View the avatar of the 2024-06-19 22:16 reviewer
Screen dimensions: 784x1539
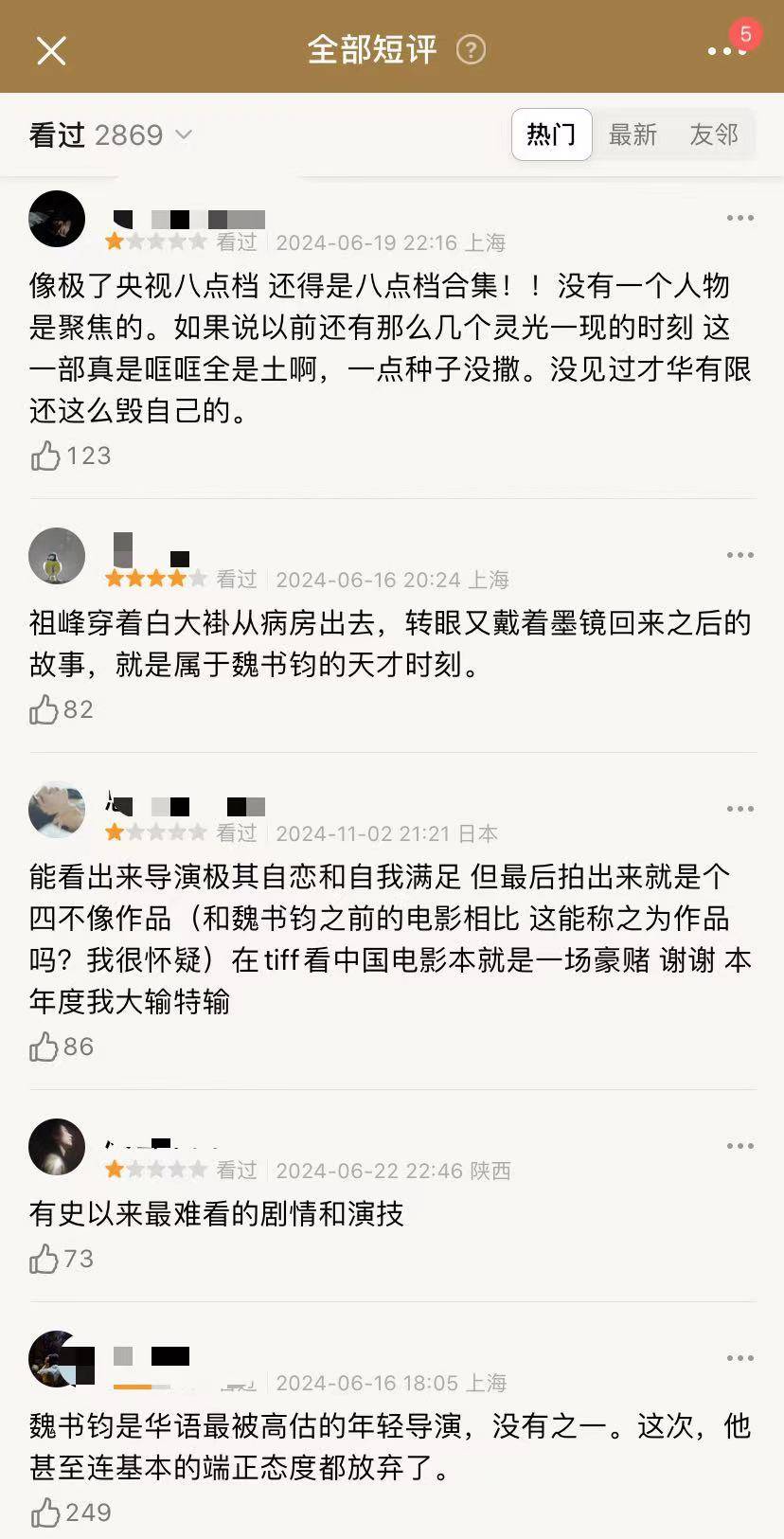(x=57, y=219)
